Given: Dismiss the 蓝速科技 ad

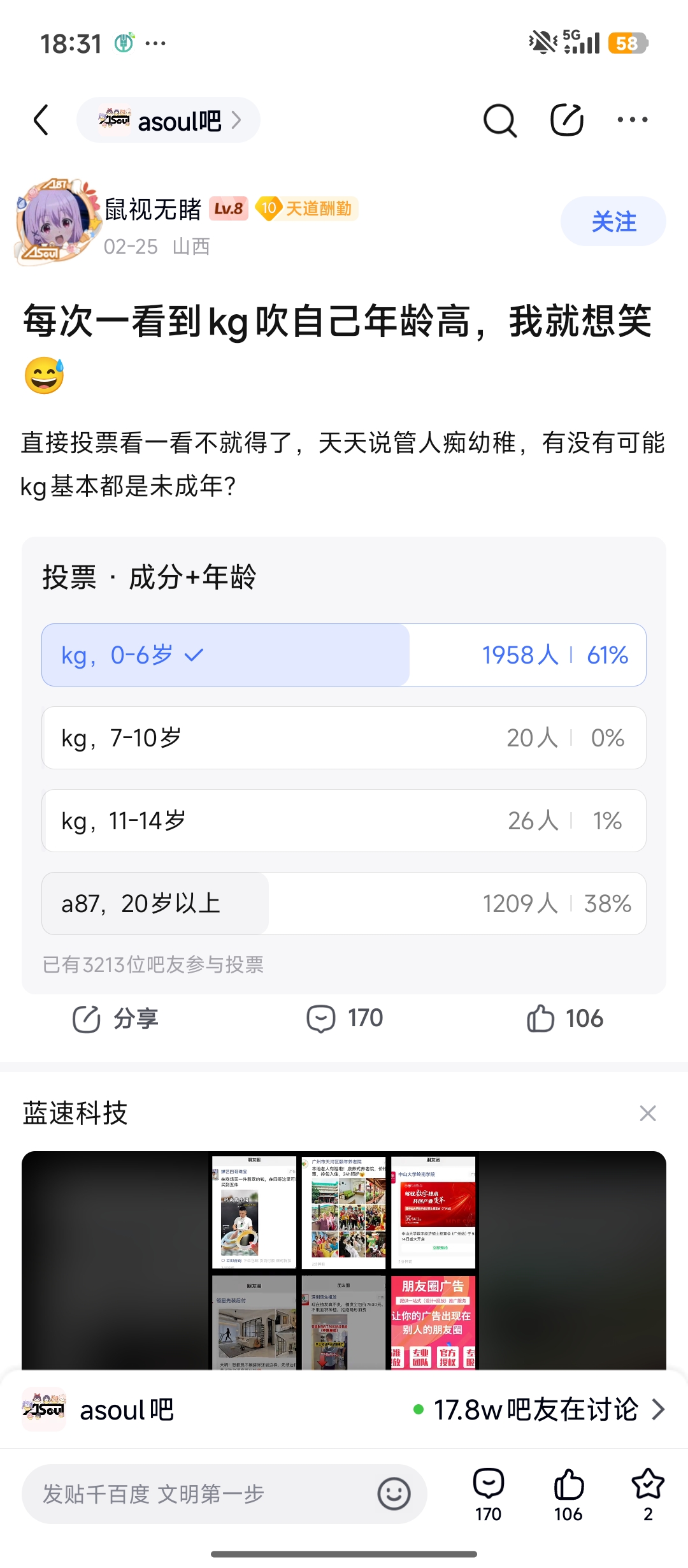Looking at the screenshot, I should tap(647, 1114).
